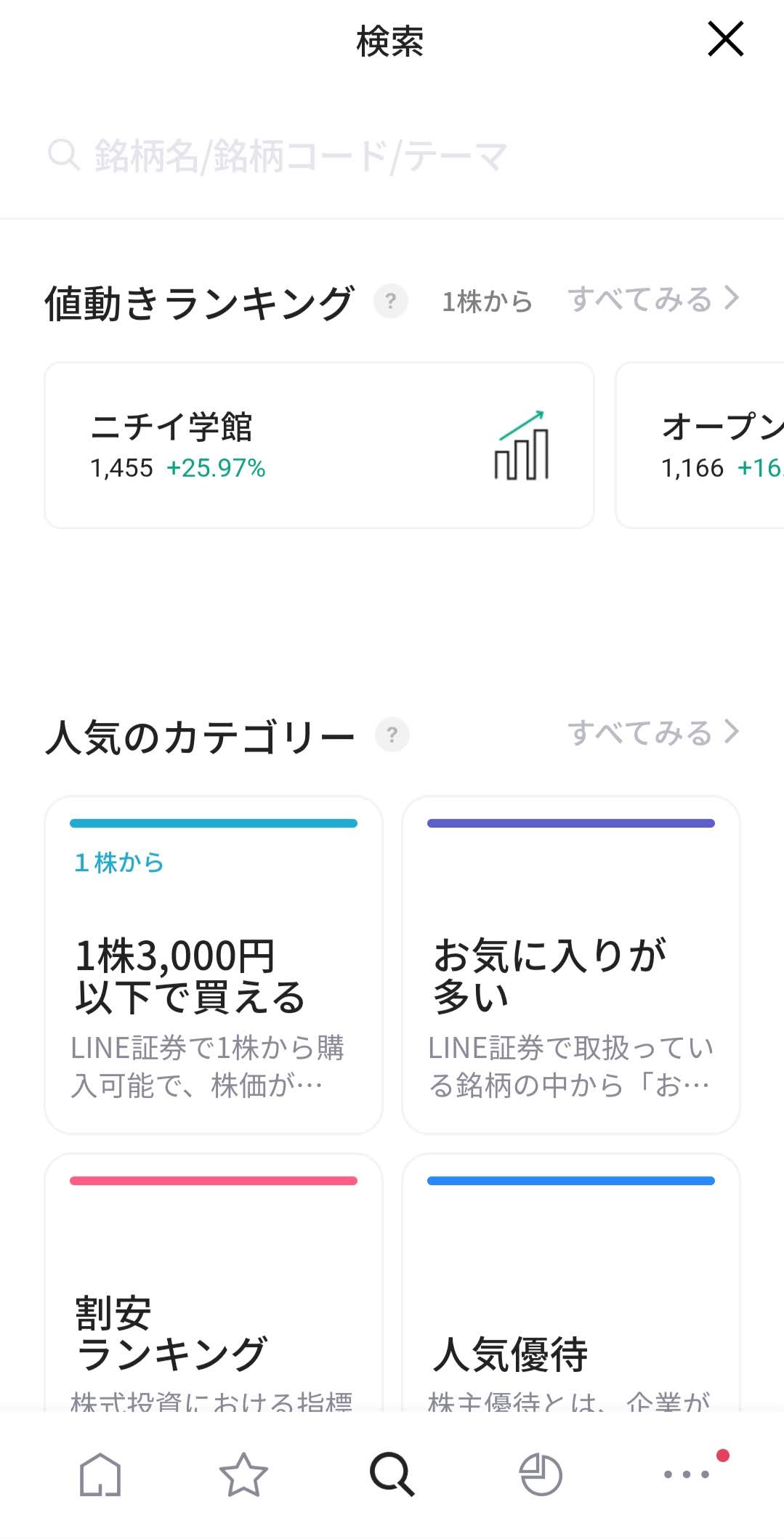Switch to the favorites star tab
Viewport: 784px width, 1539px height.
coord(243,1474)
